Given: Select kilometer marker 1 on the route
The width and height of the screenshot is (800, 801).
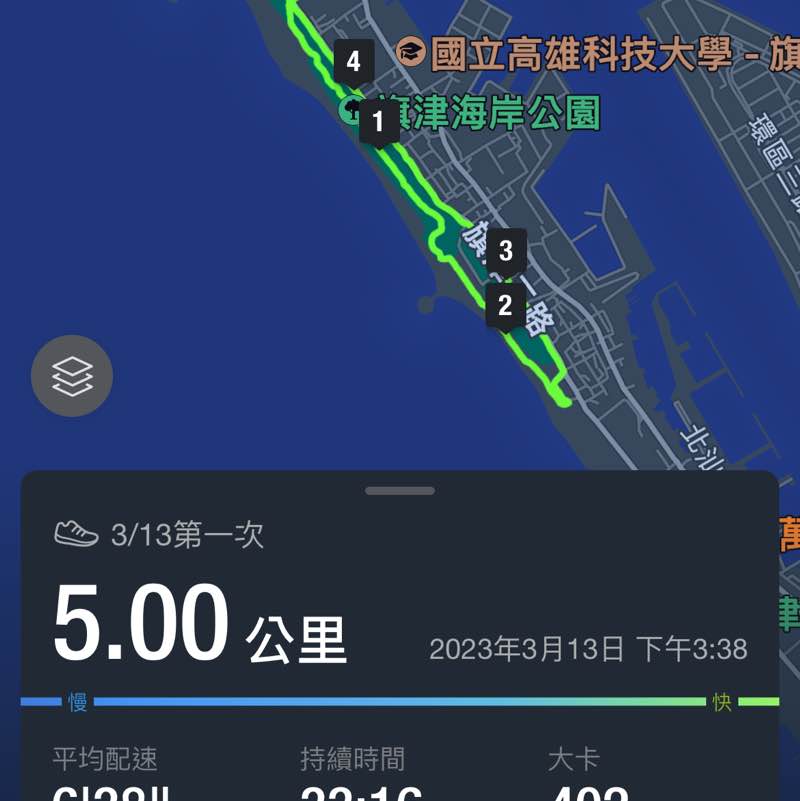Looking at the screenshot, I should tap(377, 124).
